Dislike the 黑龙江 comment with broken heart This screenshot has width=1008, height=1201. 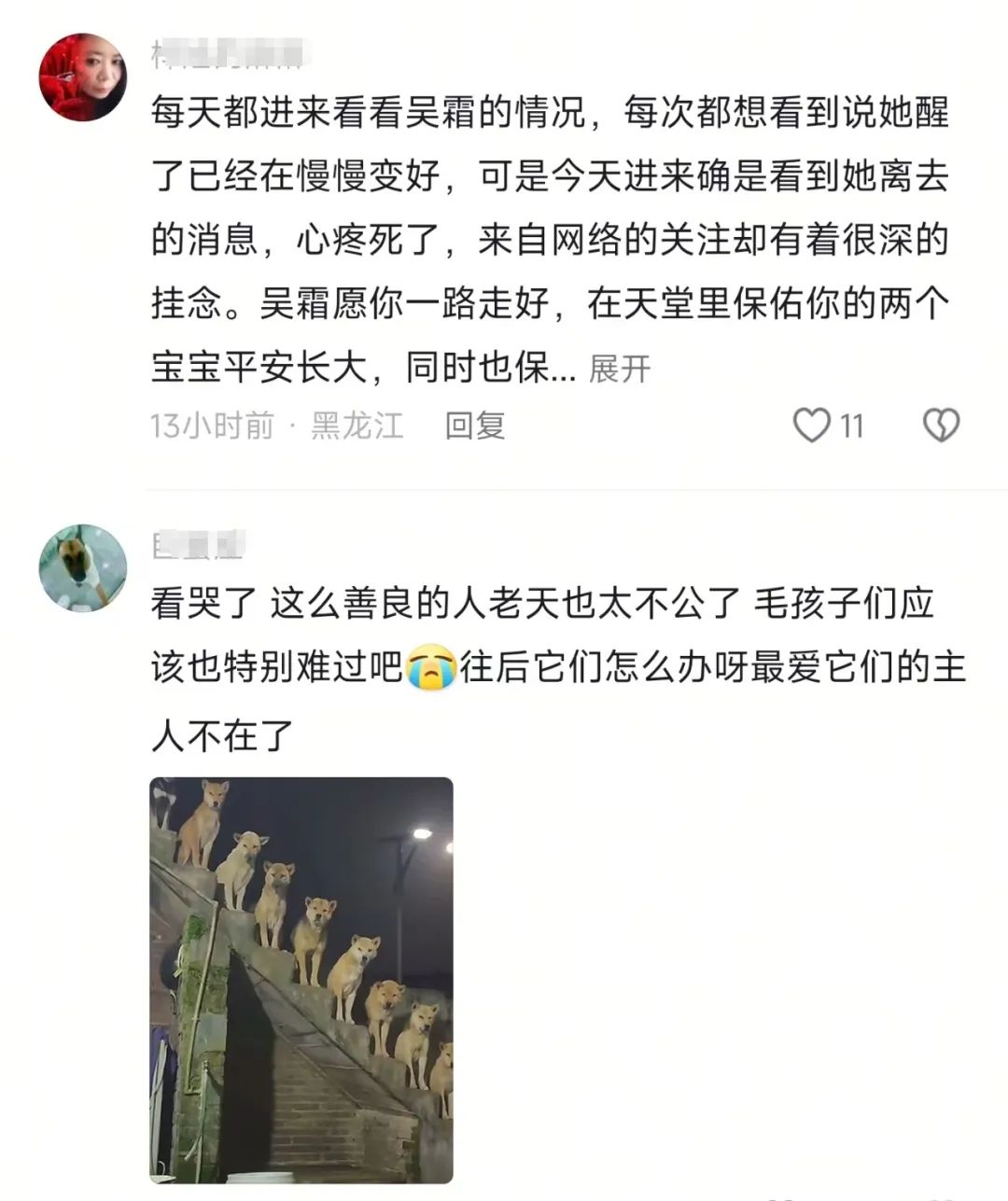[940, 426]
